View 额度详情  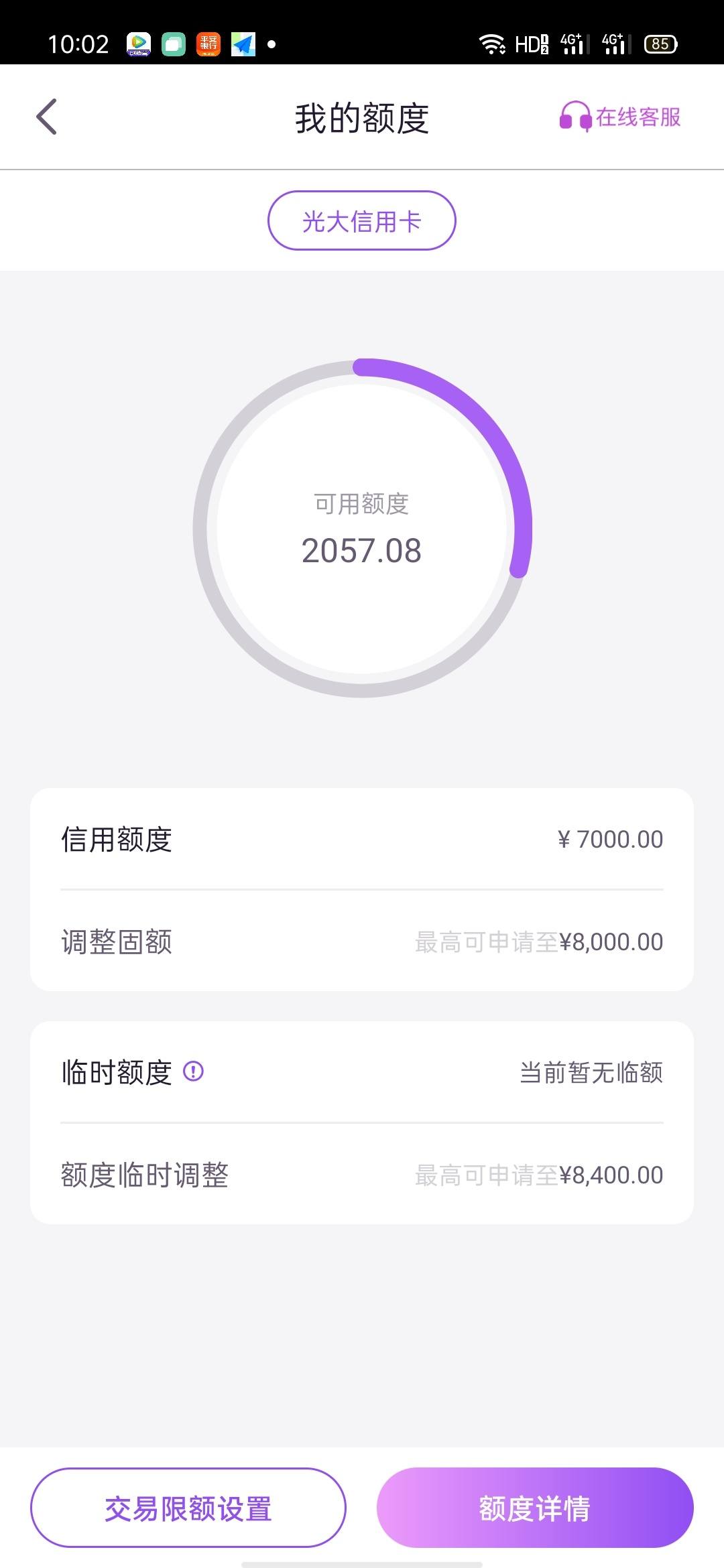[x=535, y=1508]
